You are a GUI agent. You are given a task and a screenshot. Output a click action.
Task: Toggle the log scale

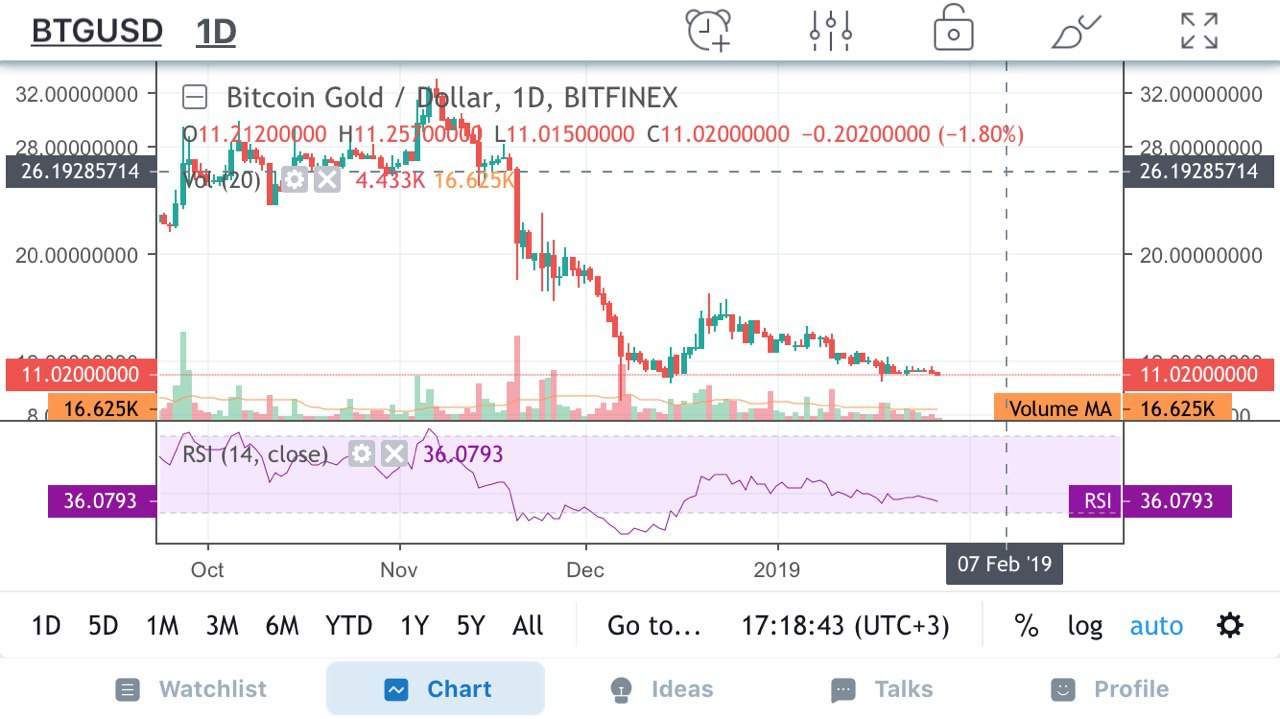coord(1084,626)
